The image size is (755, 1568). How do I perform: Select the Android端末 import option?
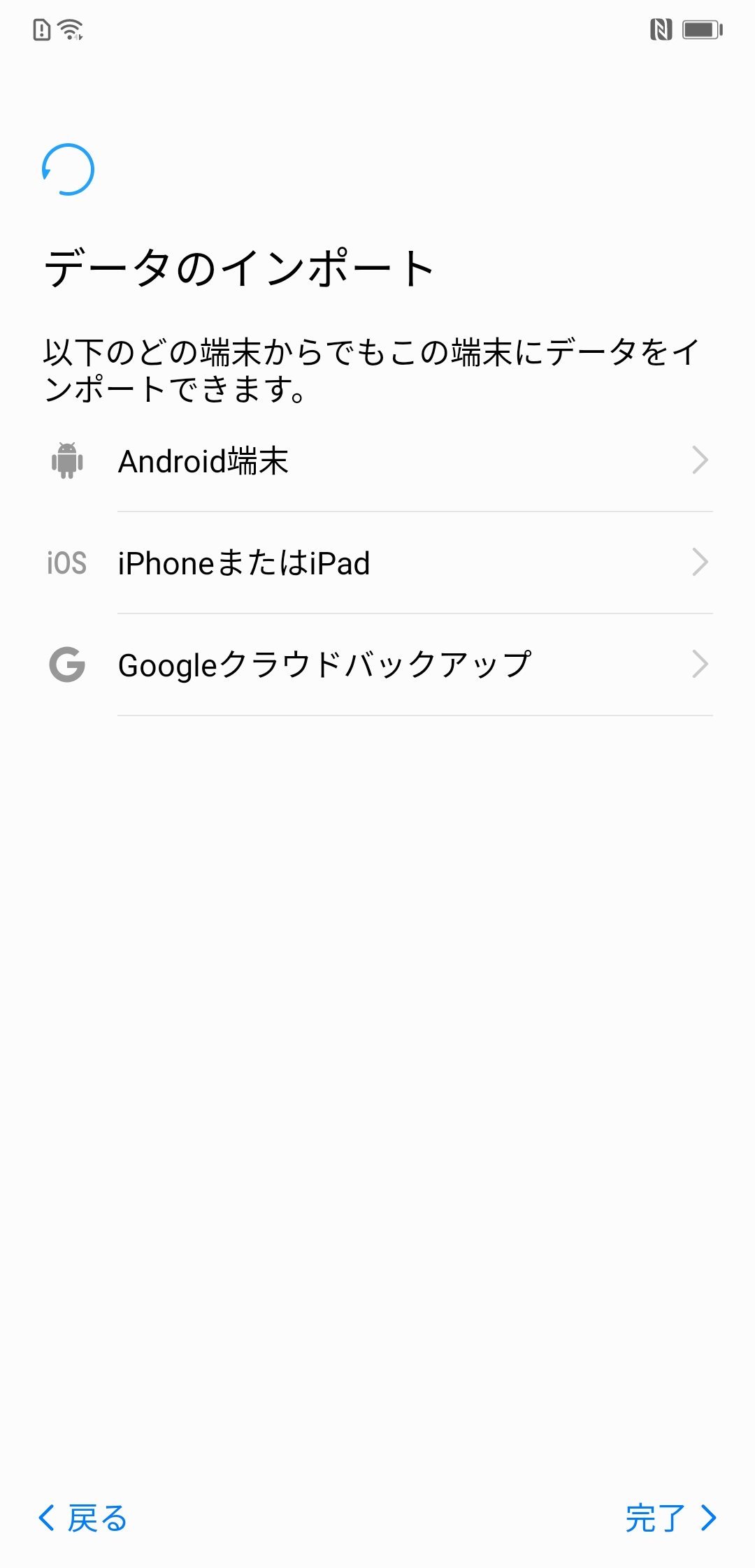point(204,460)
